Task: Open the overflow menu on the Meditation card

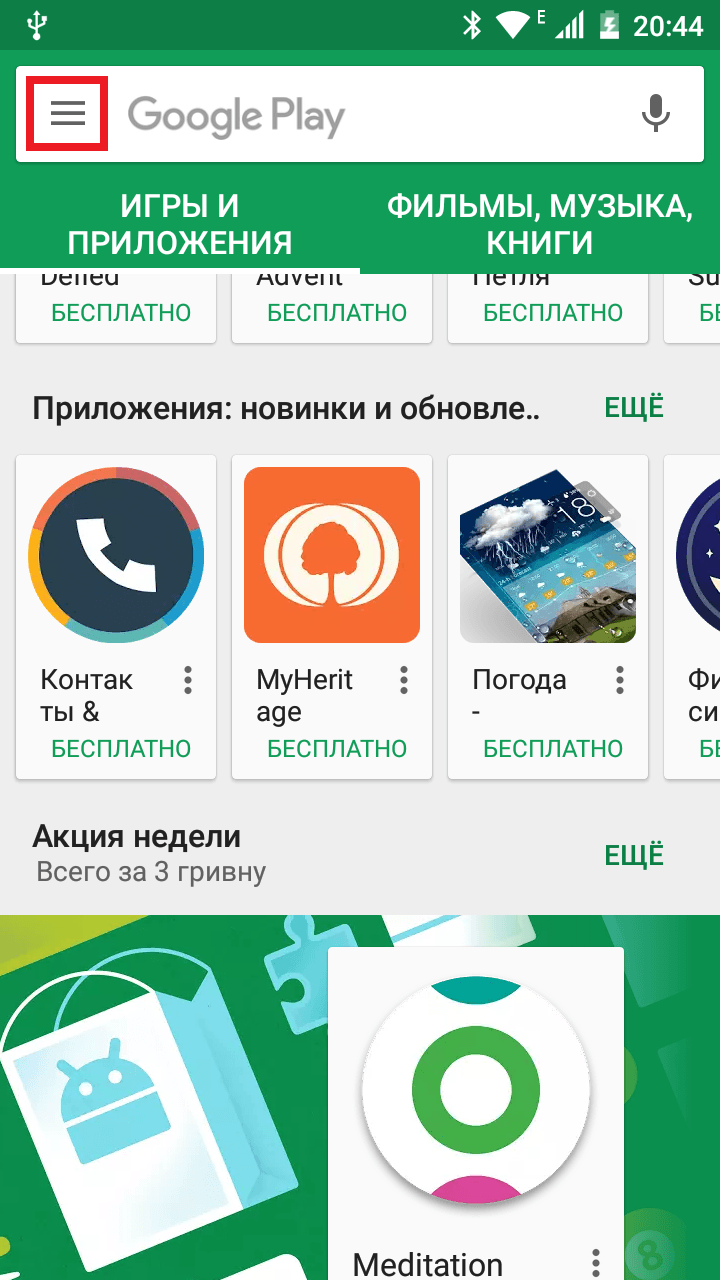Action: tap(596, 1262)
